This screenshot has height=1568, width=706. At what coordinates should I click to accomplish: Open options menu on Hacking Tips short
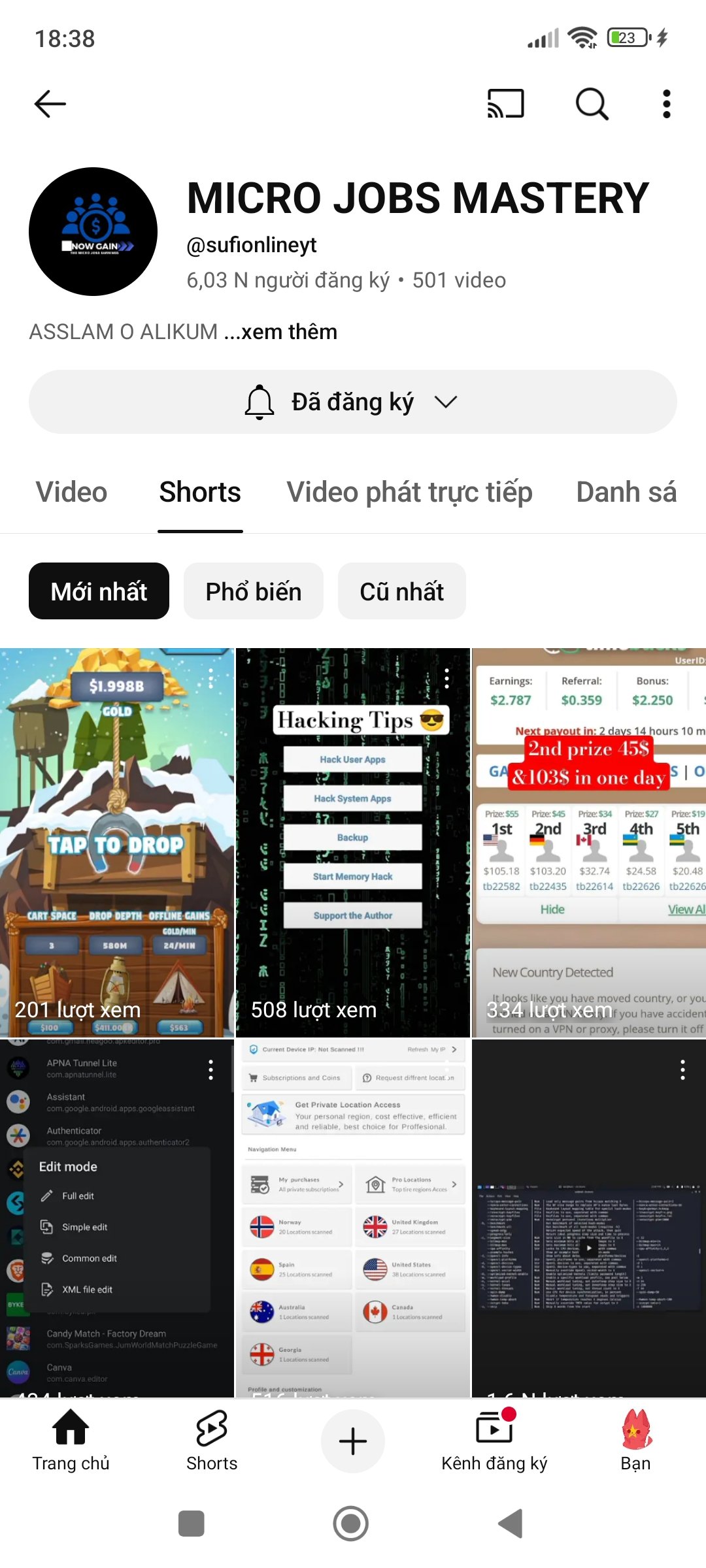coord(446,679)
